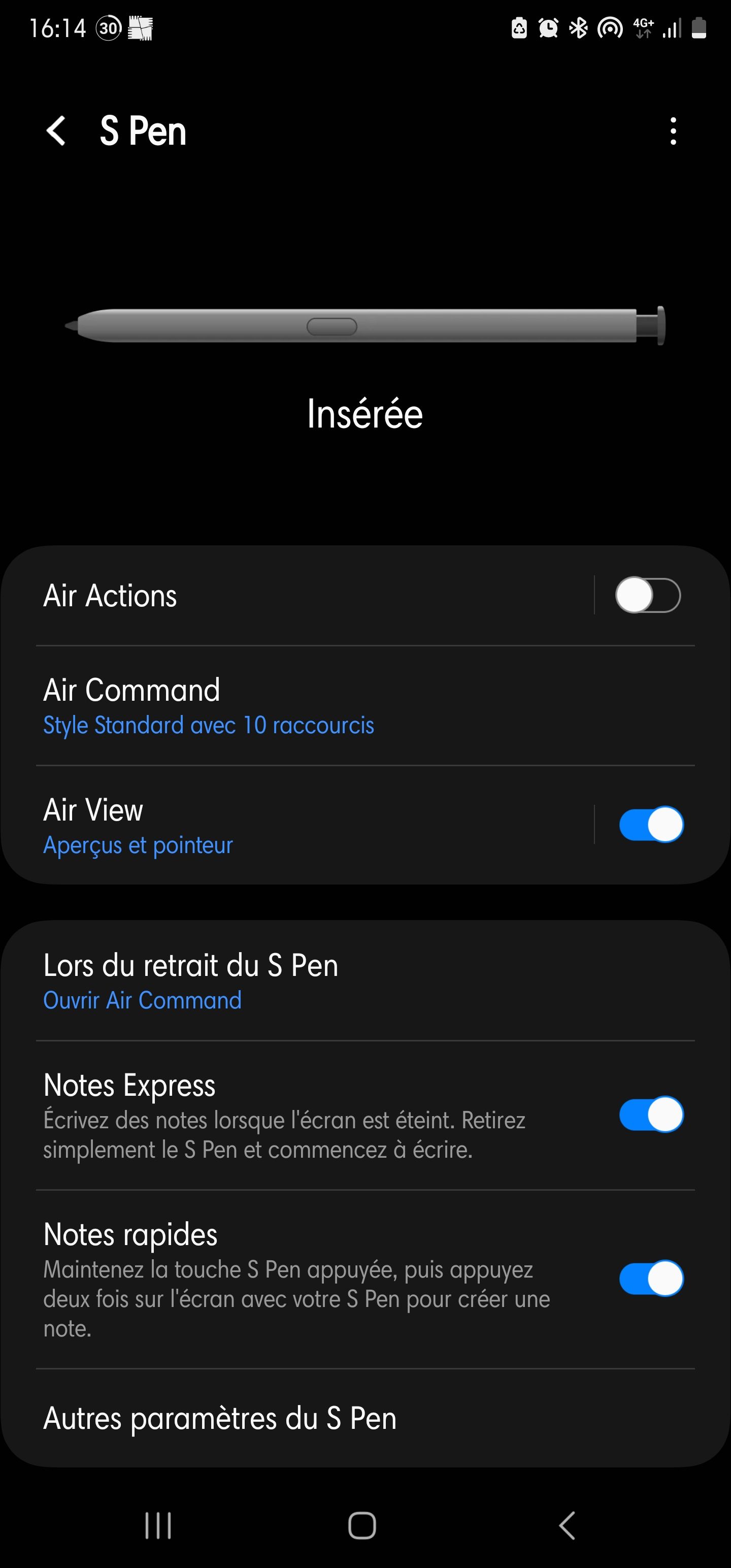Screen dimensions: 731x1568
Task: Tap the battery-saver icon in the status bar
Action: pyautogui.click(x=519, y=27)
